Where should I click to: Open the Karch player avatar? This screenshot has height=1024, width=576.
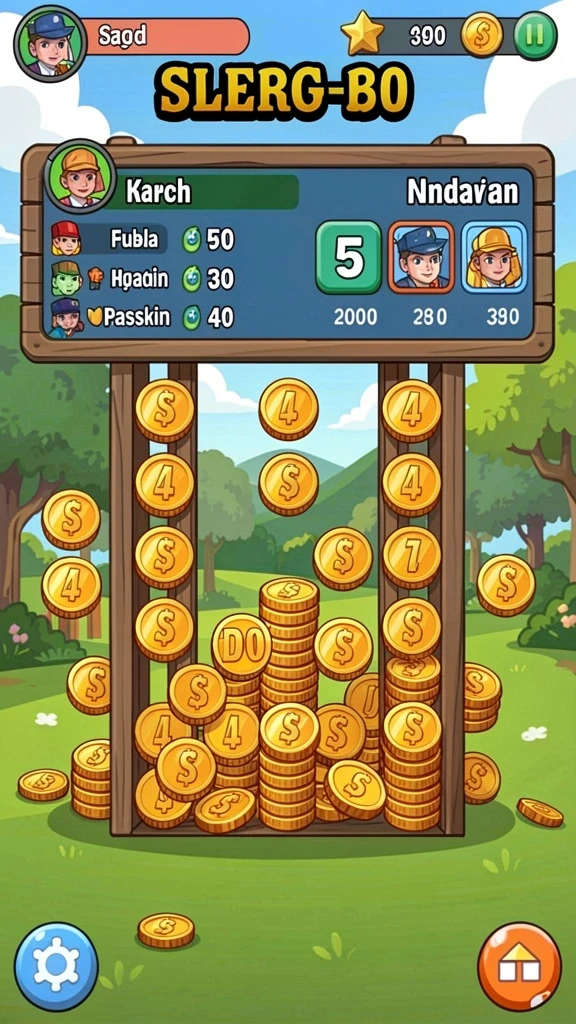pos(80,176)
